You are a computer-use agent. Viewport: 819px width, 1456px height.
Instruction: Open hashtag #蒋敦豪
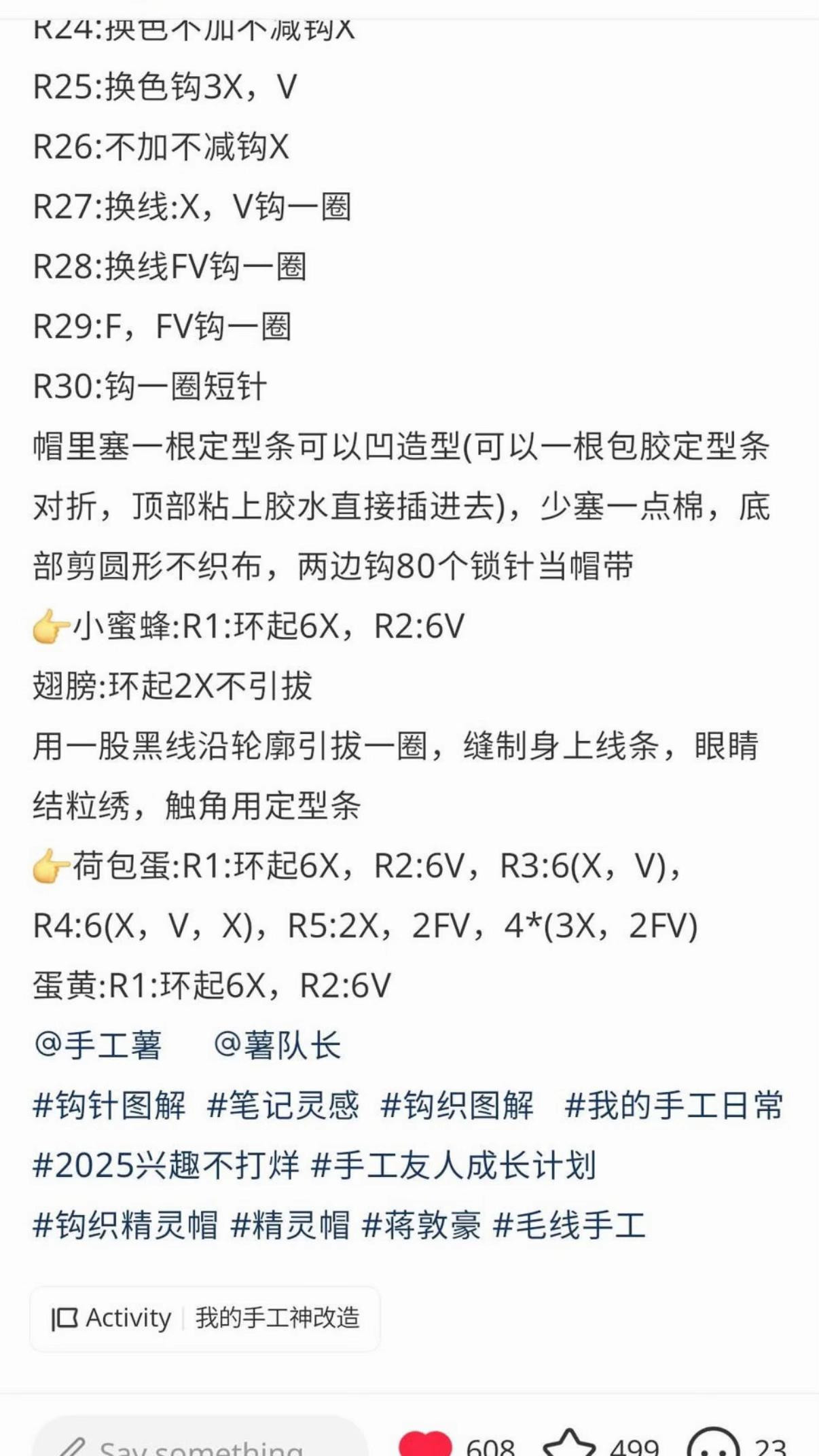(422, 1225)
